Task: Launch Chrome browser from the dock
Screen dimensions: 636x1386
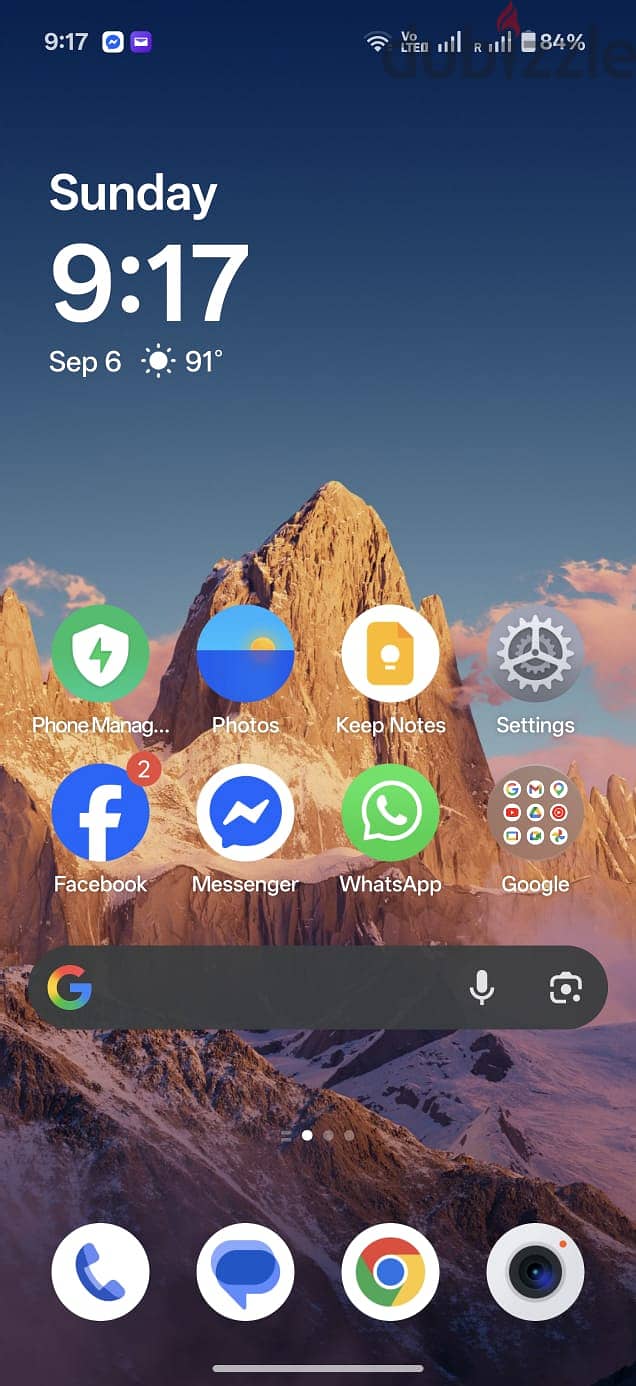Action: point(390,1272)
